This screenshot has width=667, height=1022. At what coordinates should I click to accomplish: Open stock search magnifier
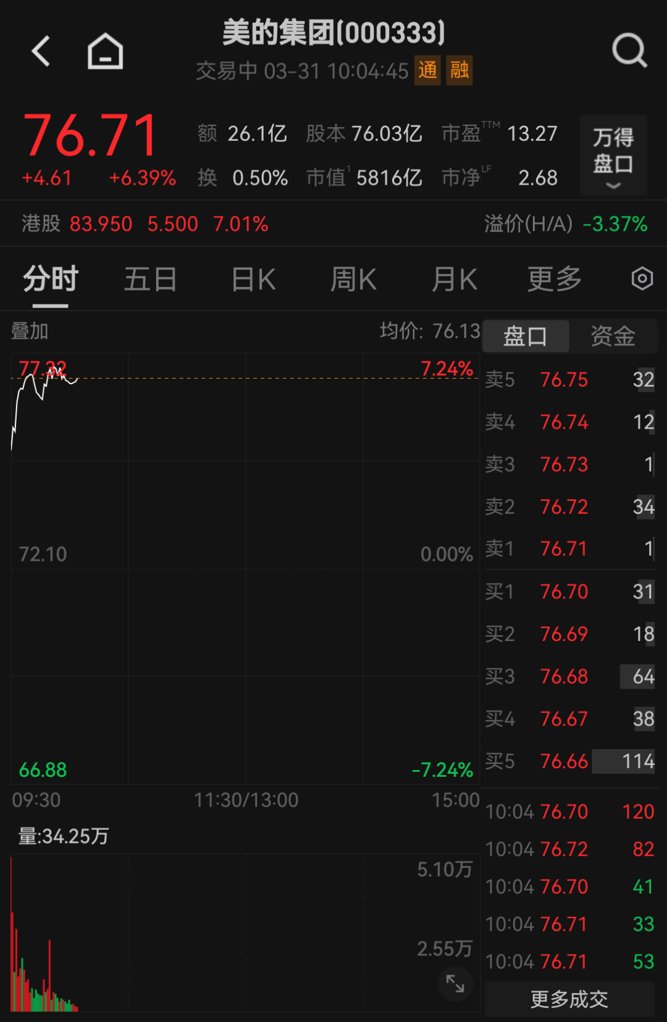pyautogui.click(x=629, y=50)
